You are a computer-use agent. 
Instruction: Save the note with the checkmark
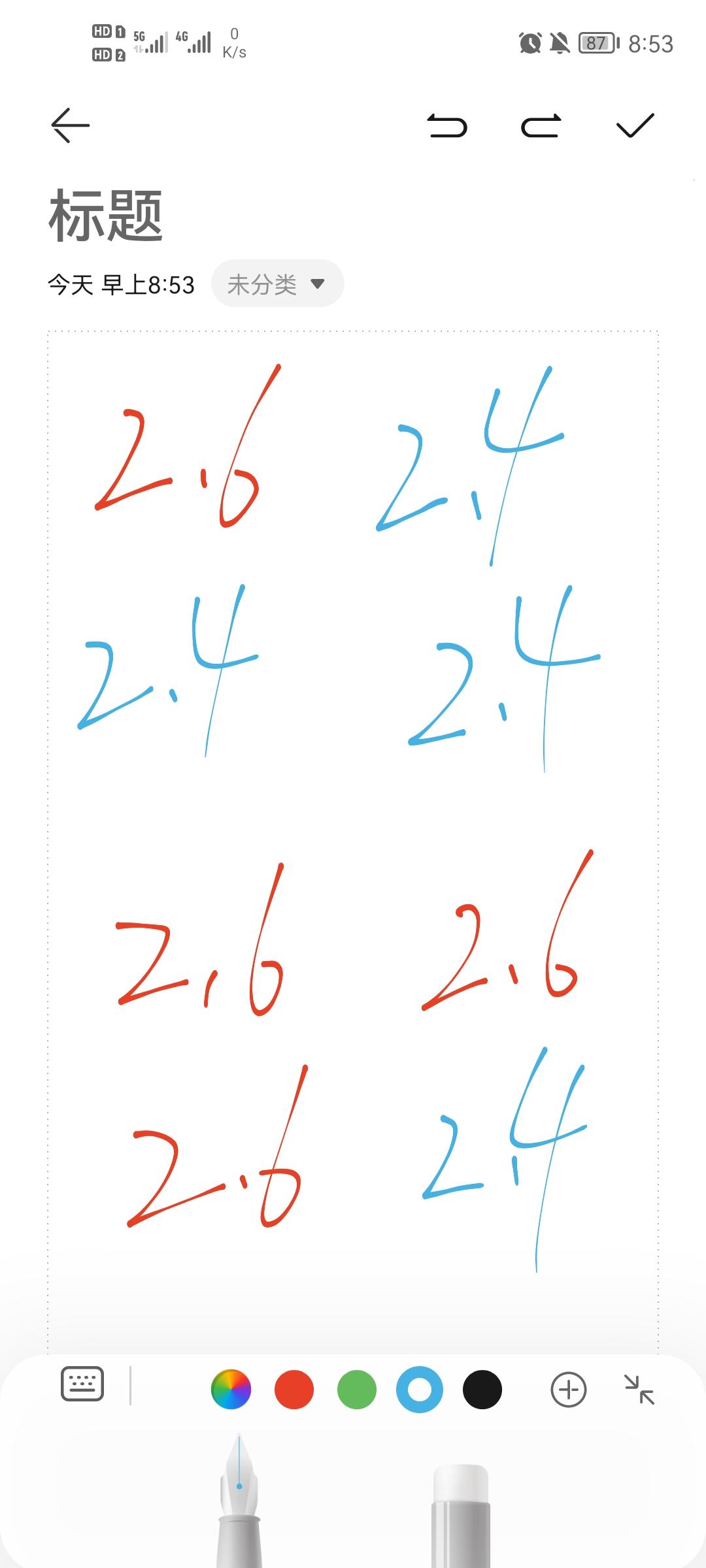pyautogui.click(x=635, y=125)
